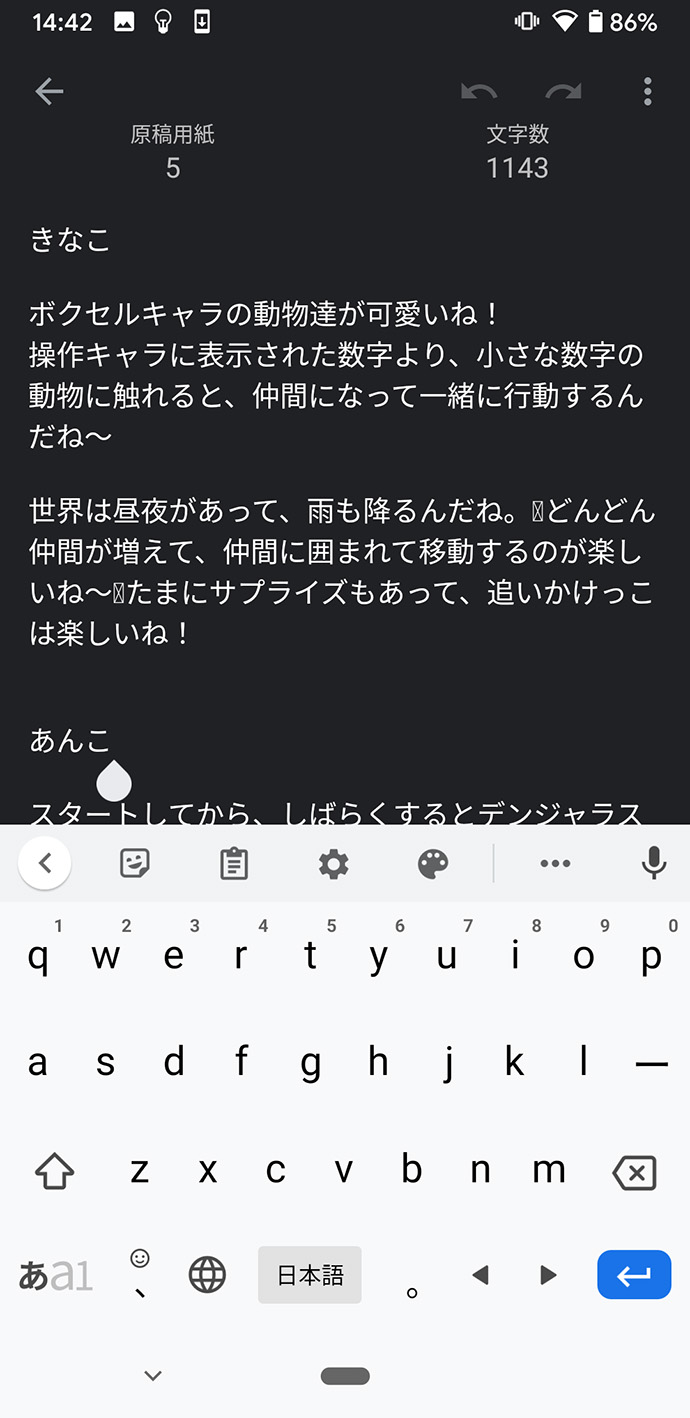Move the cursor left with the arrow key

point(481,1275)
